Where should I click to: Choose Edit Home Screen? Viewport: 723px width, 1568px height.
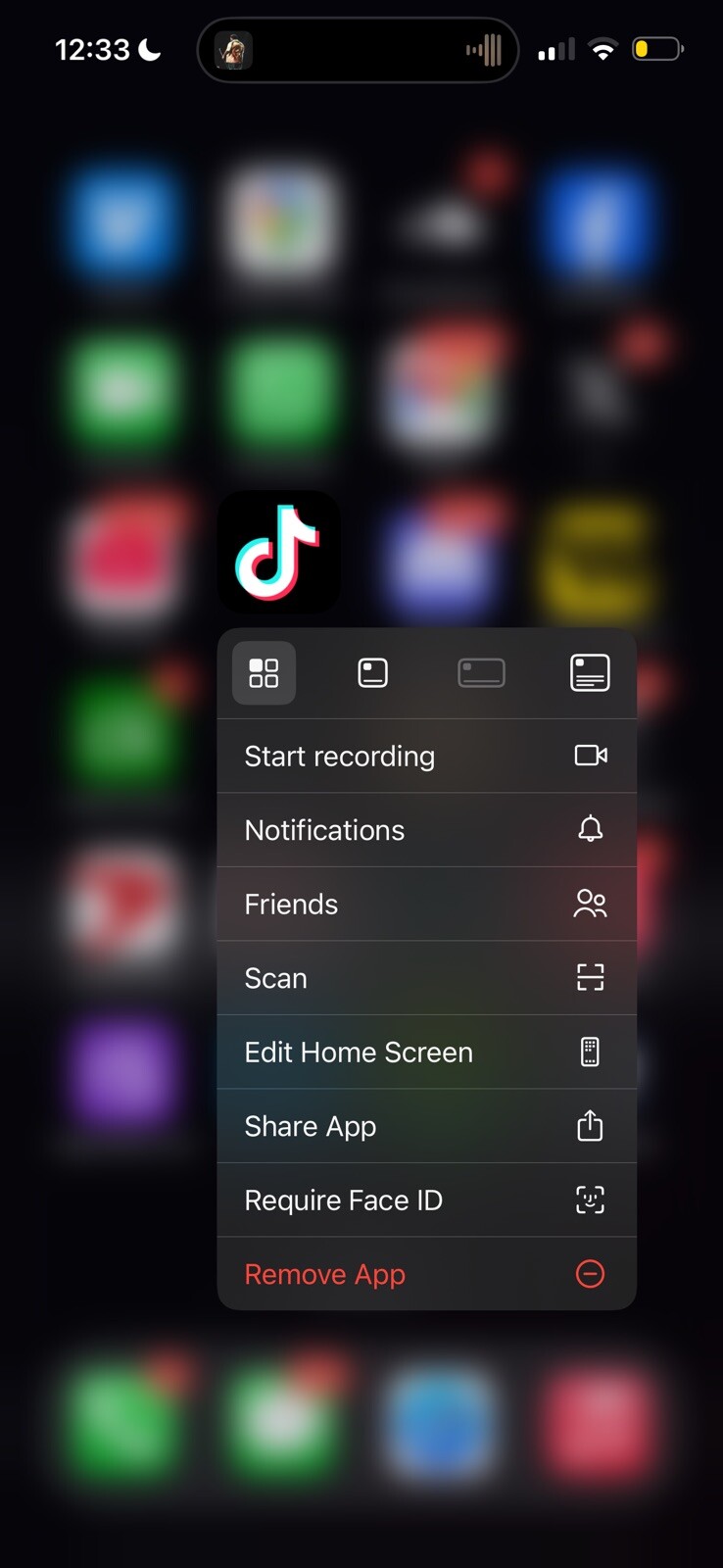click(426, 1053)
